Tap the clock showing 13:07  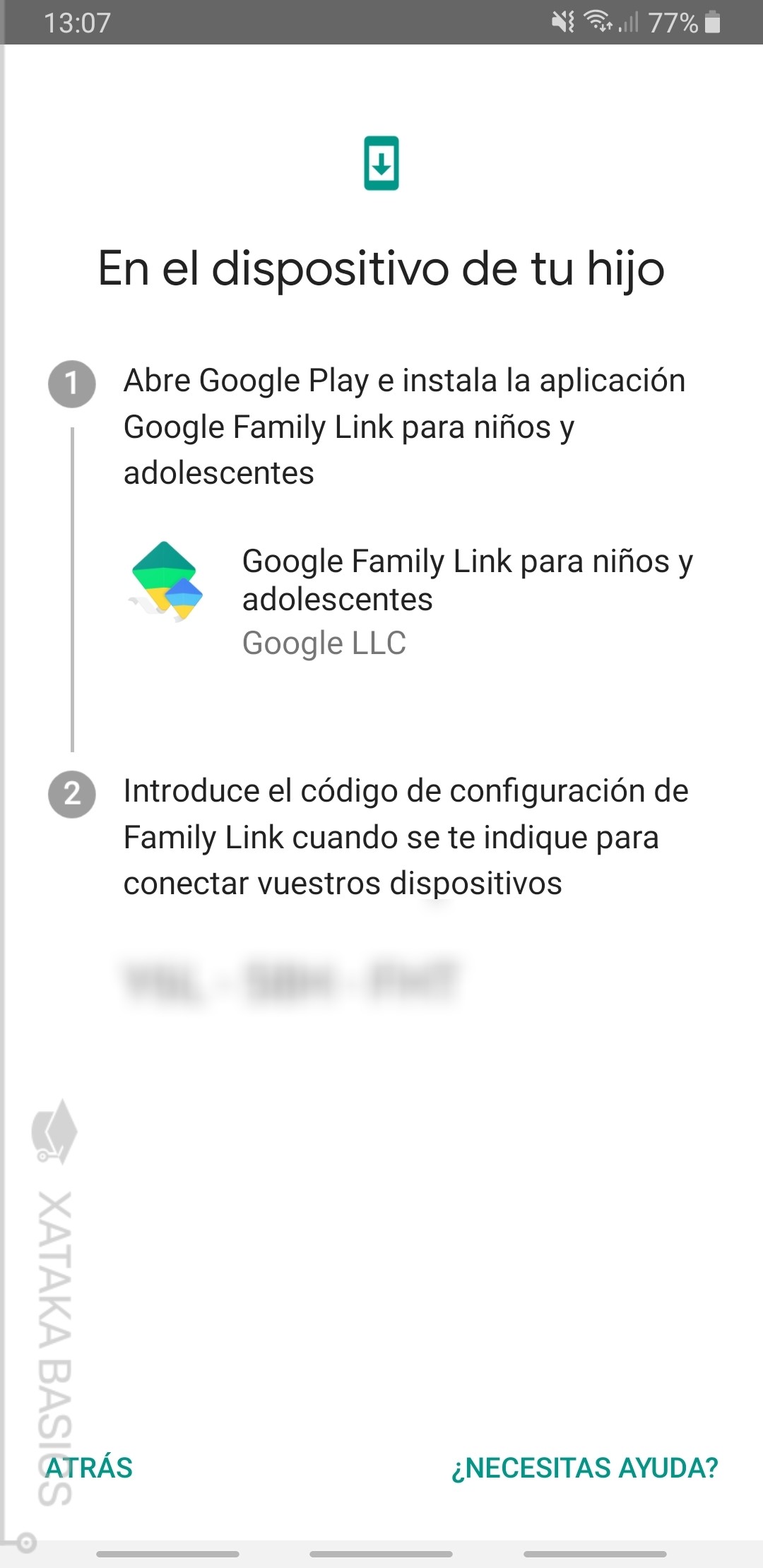pos(78,23)
